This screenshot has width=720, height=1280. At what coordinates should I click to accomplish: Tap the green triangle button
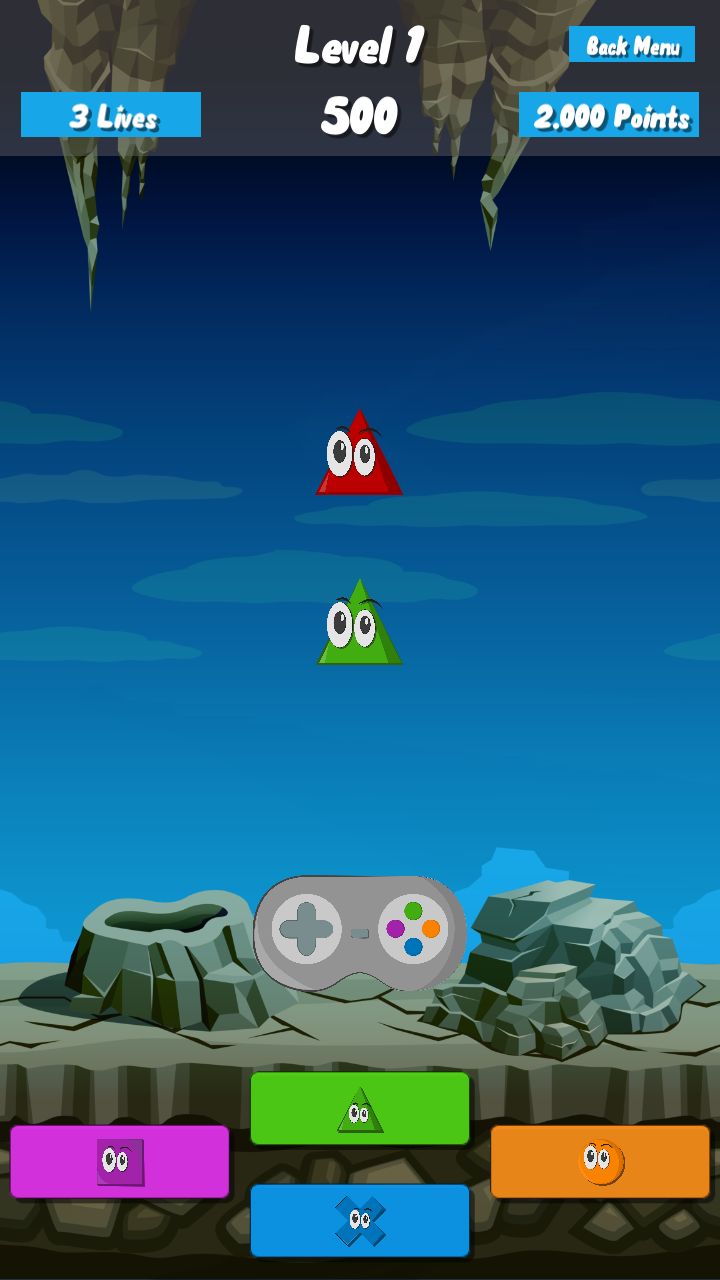click(x=360, y=1108)
